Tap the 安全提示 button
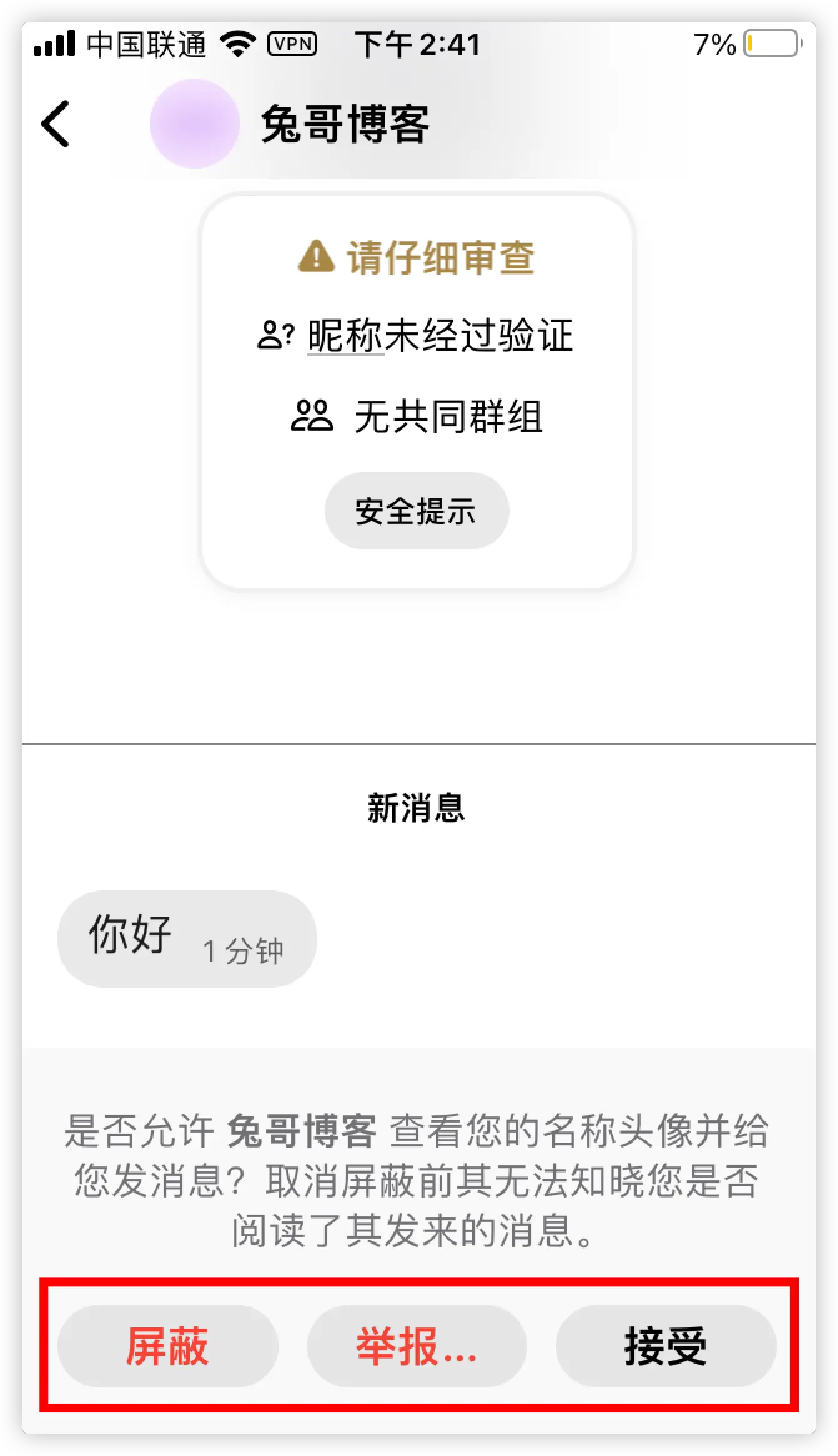 (x=417, y=511)
